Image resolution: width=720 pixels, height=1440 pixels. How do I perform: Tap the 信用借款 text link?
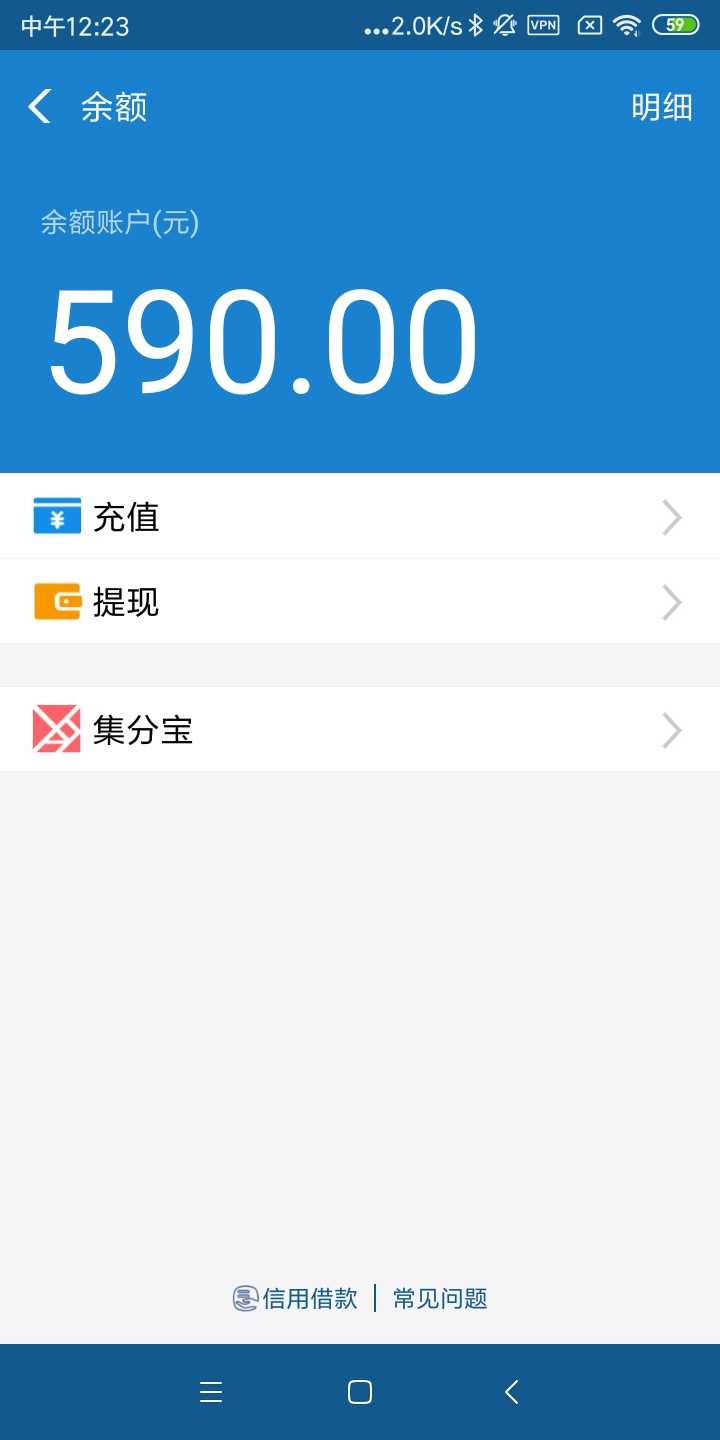coord(311,1298)
